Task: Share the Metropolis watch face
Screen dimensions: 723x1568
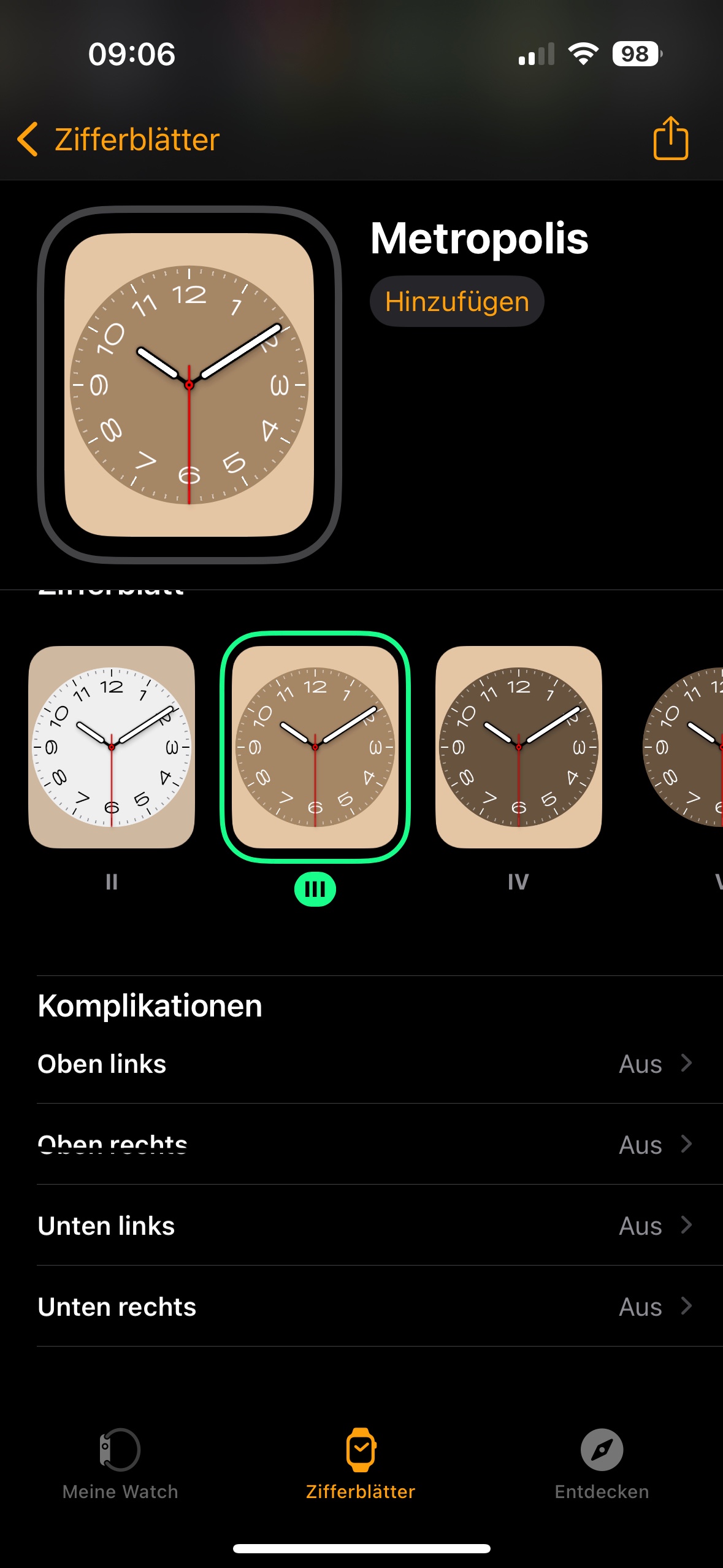Action: coord(670,139)
